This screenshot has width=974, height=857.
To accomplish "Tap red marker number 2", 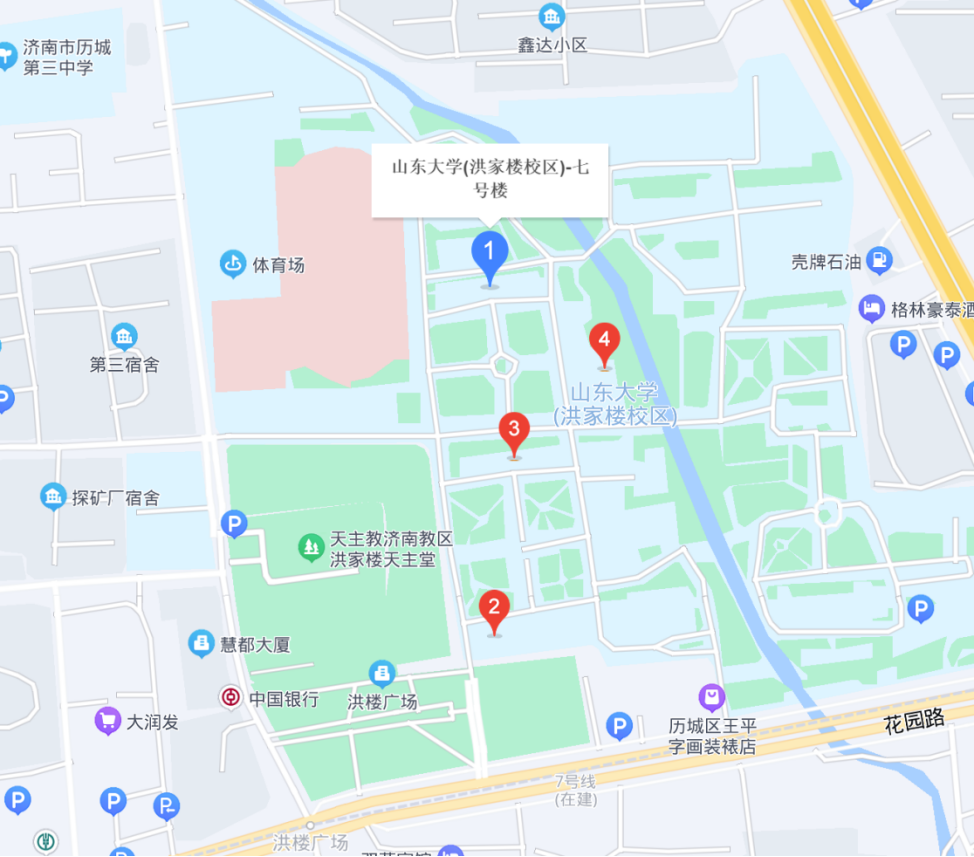I will pyautogui.click(x=494, y=609).
